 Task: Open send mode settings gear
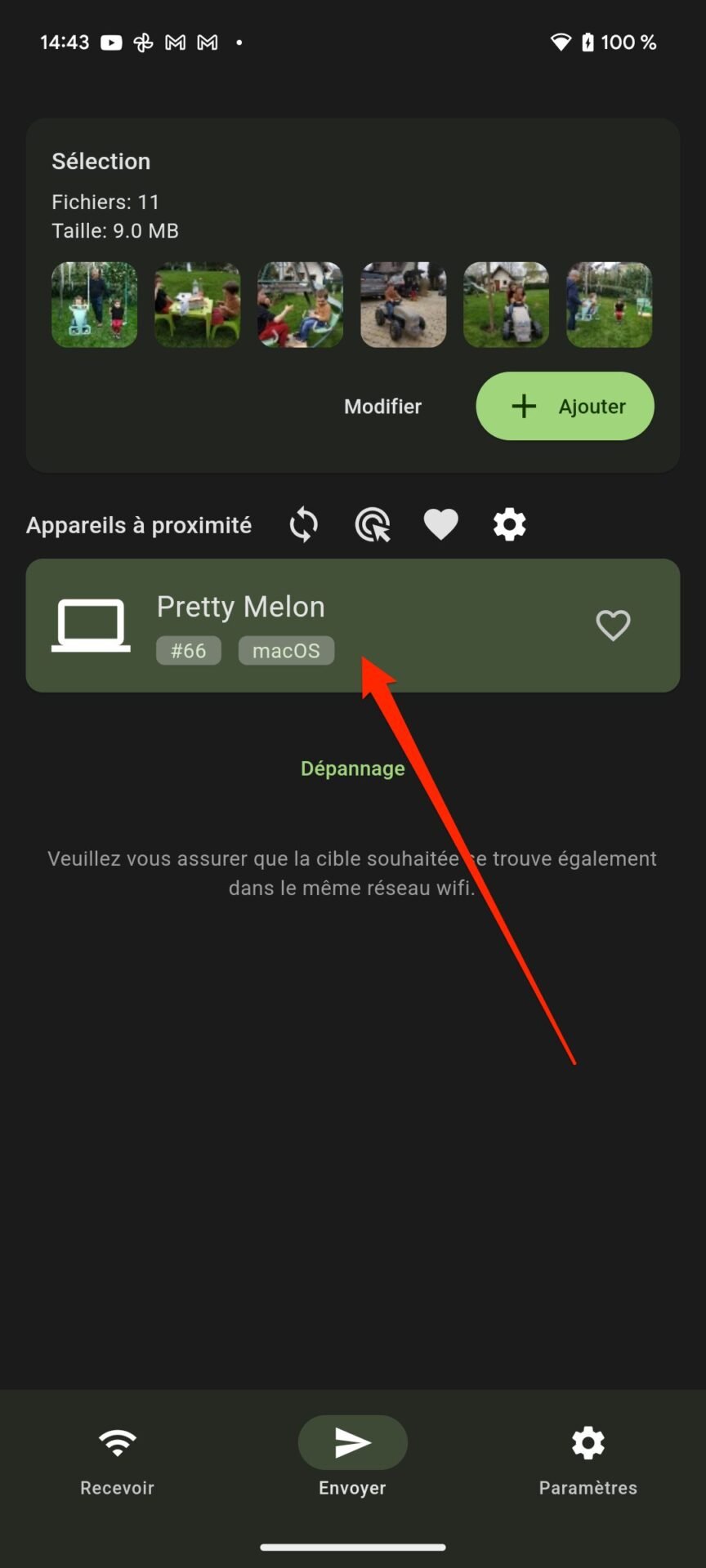pos(509,524)
